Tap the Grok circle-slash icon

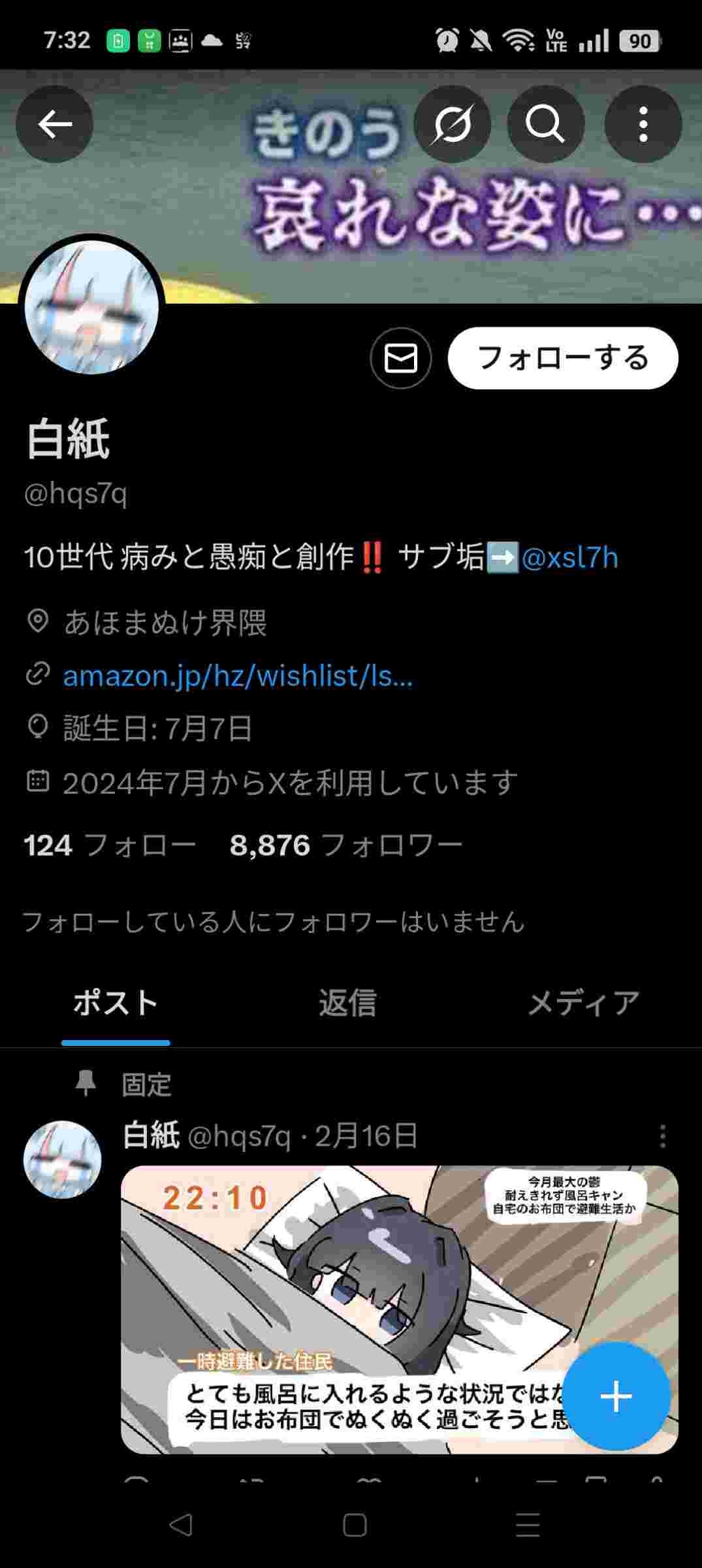coord(452,124)
